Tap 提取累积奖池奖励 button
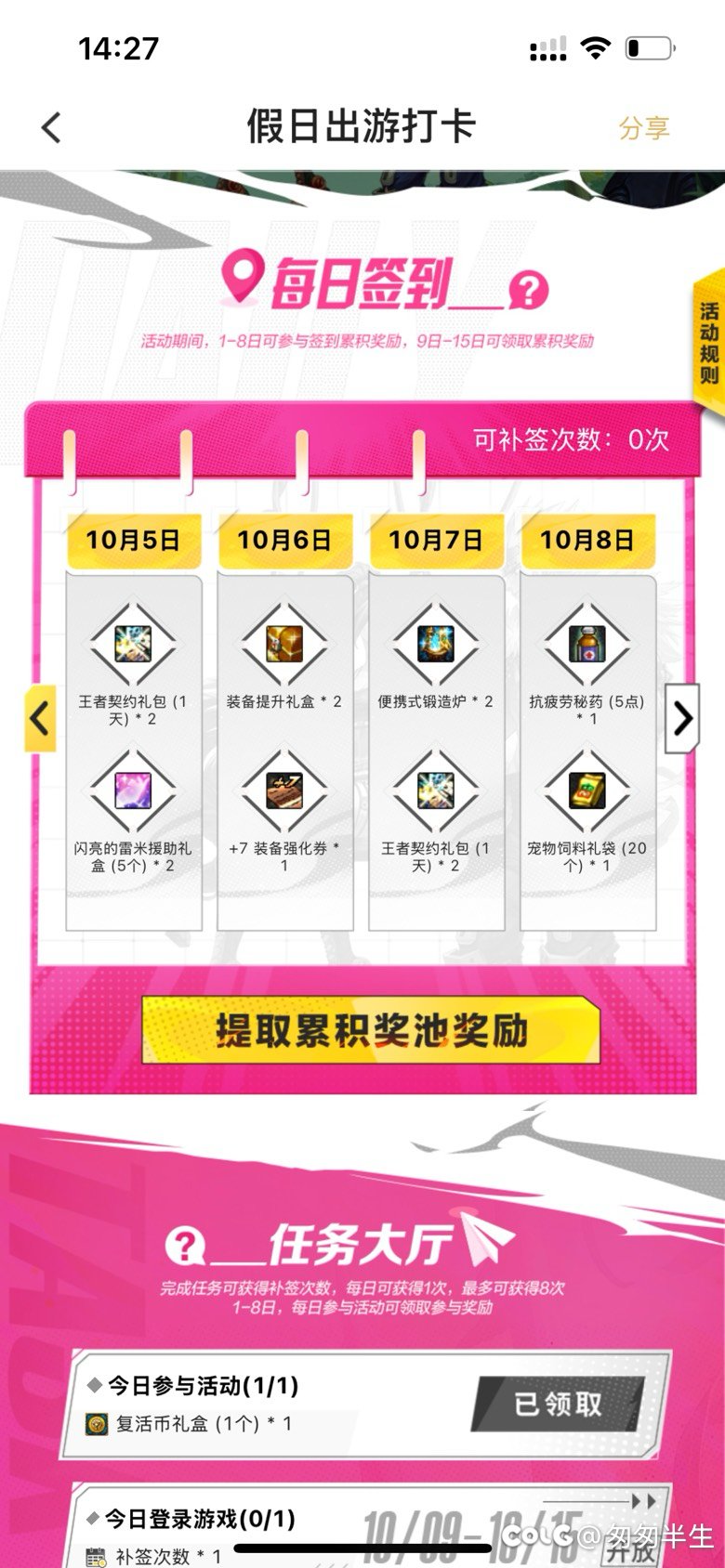This screenshot has width=725, height=1568. (371, 1030)
